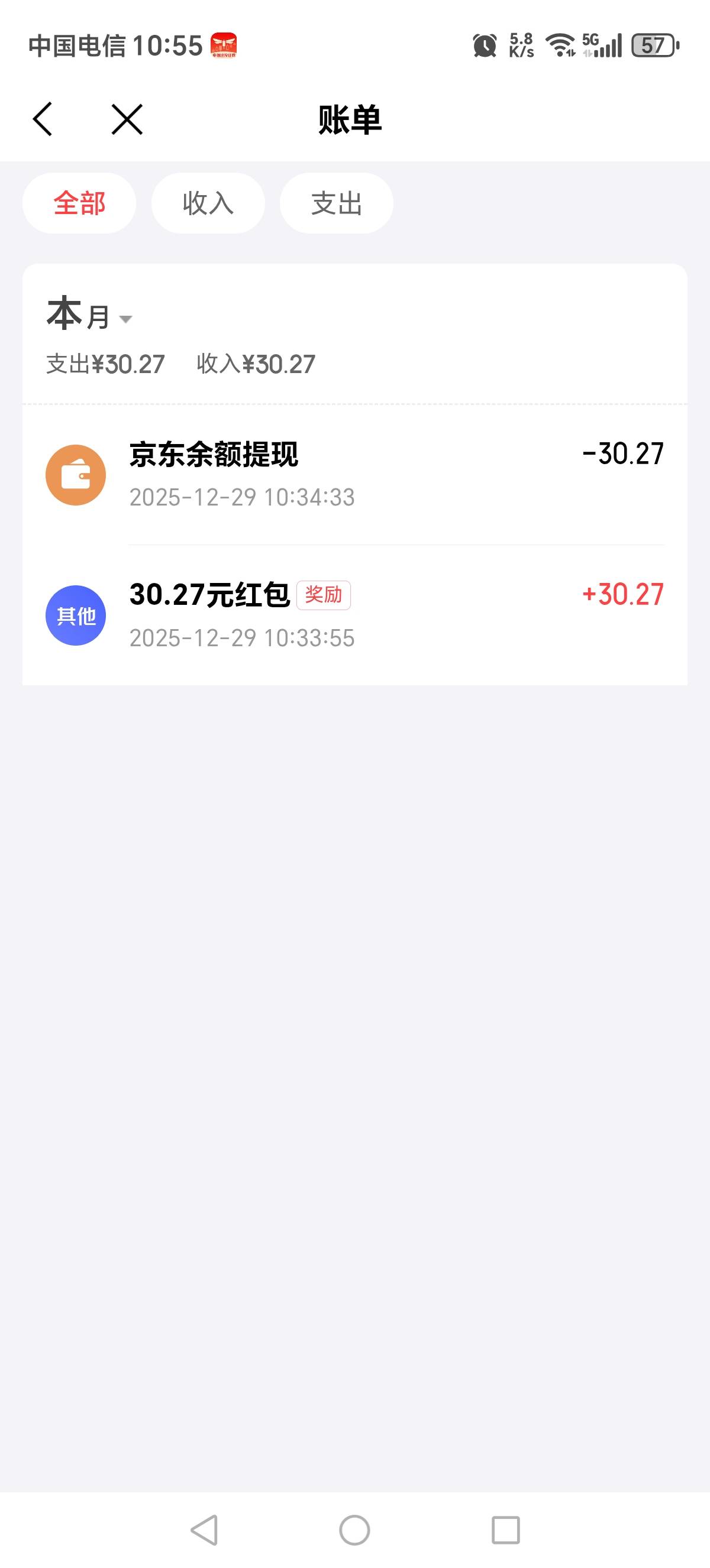Switch to the 收入 filter
The height and width of the screenshot is (1568, 710).
(208, 203)
